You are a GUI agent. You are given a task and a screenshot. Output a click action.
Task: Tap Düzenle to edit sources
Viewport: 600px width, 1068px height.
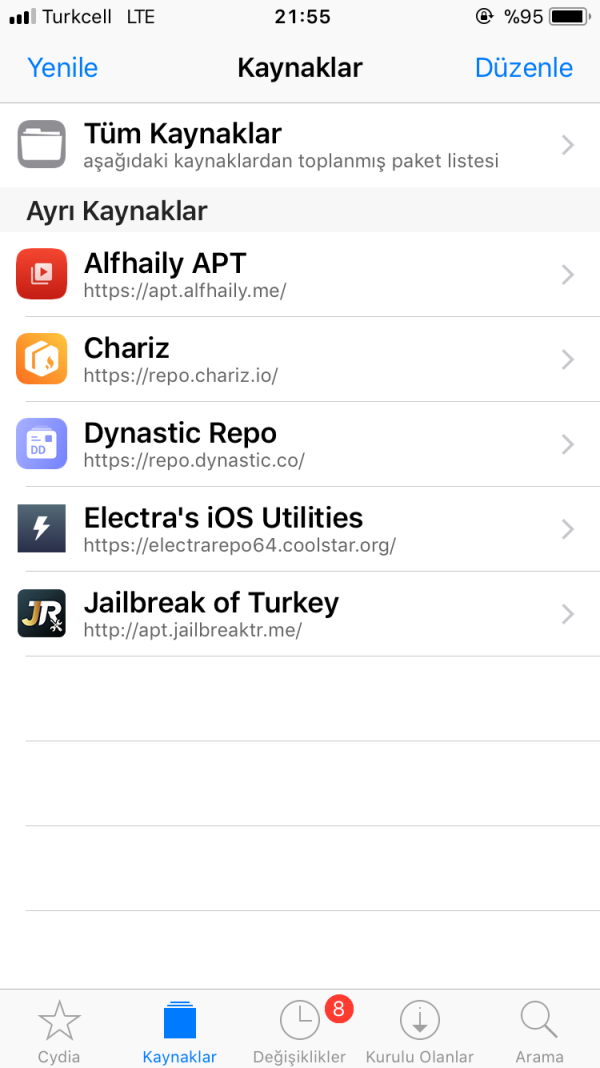523,67
